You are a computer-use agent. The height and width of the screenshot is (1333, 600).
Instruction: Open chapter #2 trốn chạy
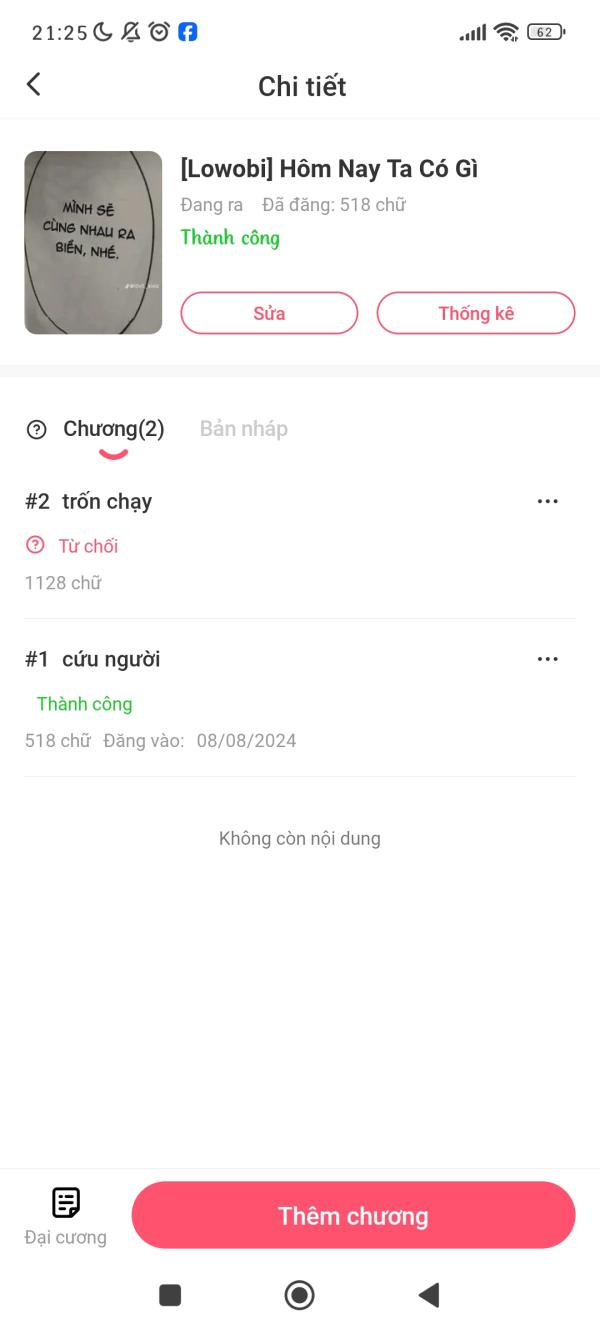click(107, 502)
